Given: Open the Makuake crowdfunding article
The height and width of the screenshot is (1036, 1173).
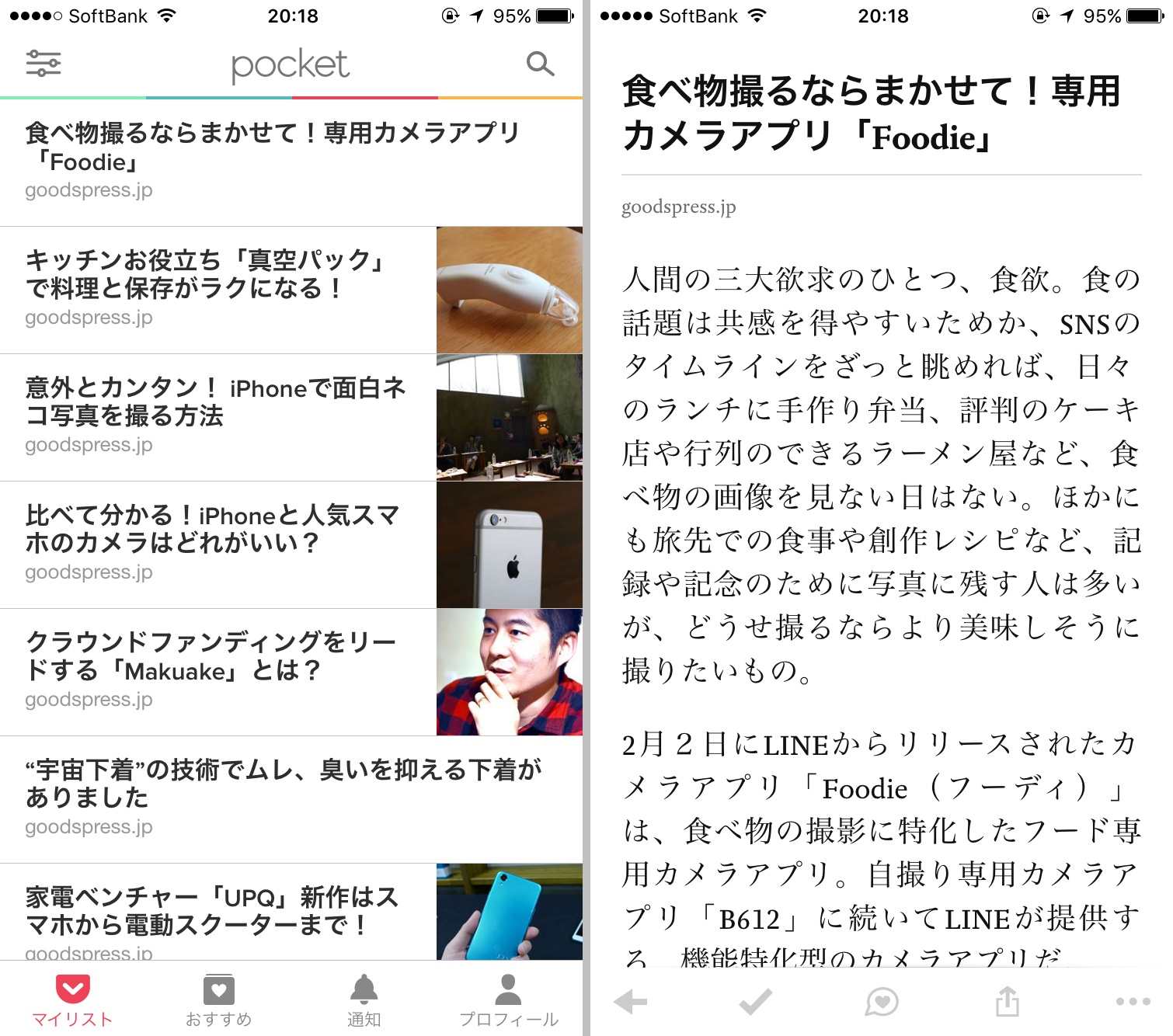Looking at the screenshot, I should click(x=291, y=673).
